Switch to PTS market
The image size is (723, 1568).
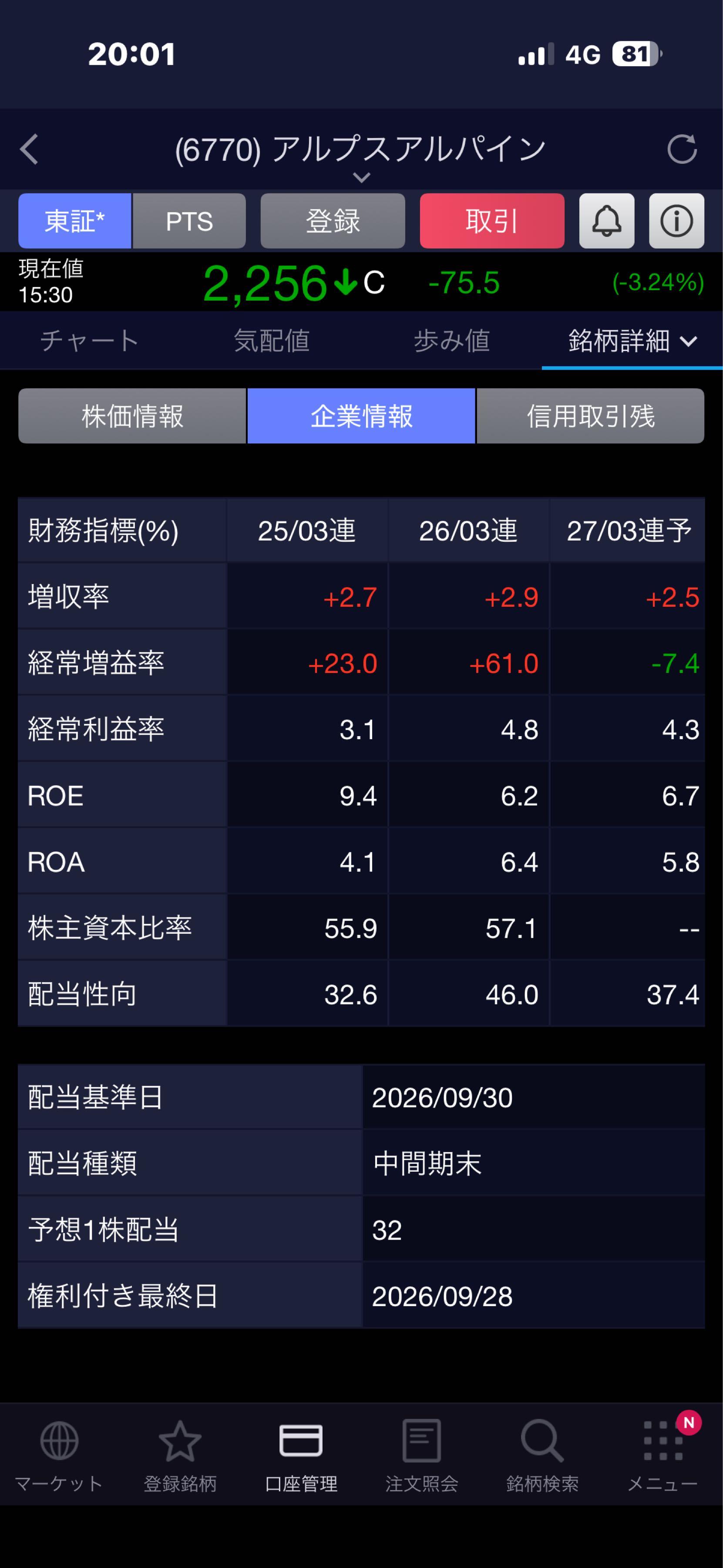click(189, 221)
